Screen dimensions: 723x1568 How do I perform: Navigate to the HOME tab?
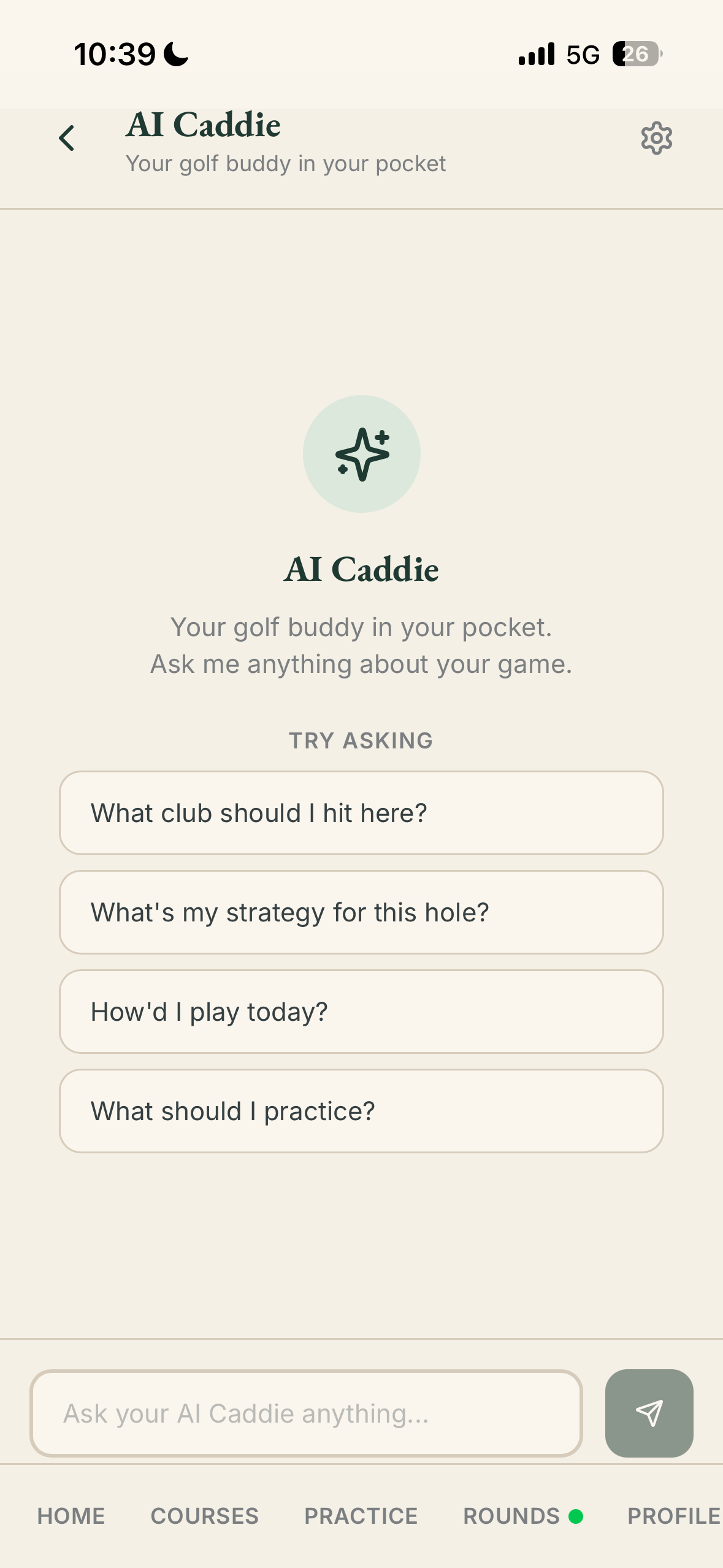point(71,1516)
